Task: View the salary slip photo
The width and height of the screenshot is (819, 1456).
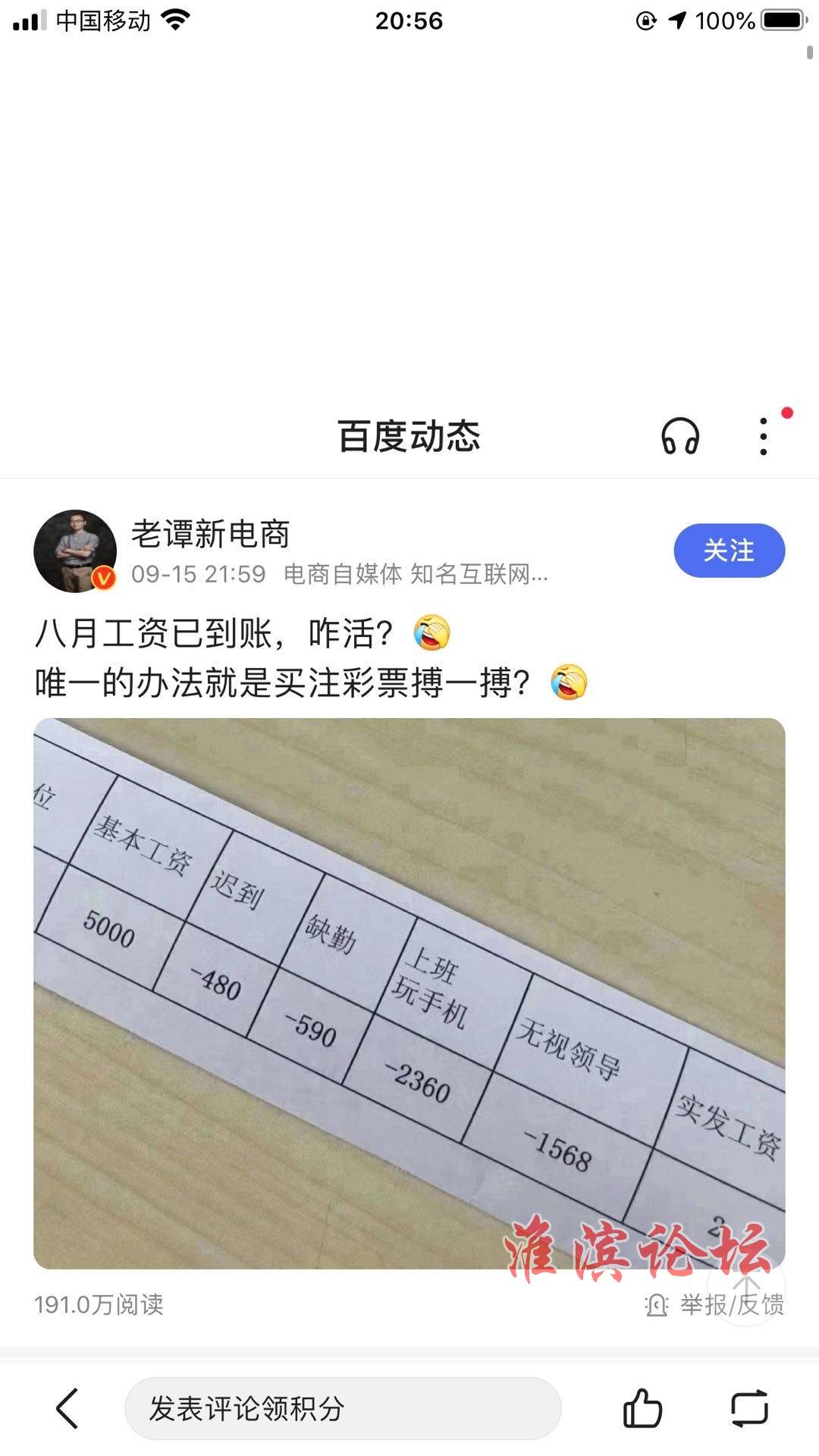Action: tap(409, 993)
